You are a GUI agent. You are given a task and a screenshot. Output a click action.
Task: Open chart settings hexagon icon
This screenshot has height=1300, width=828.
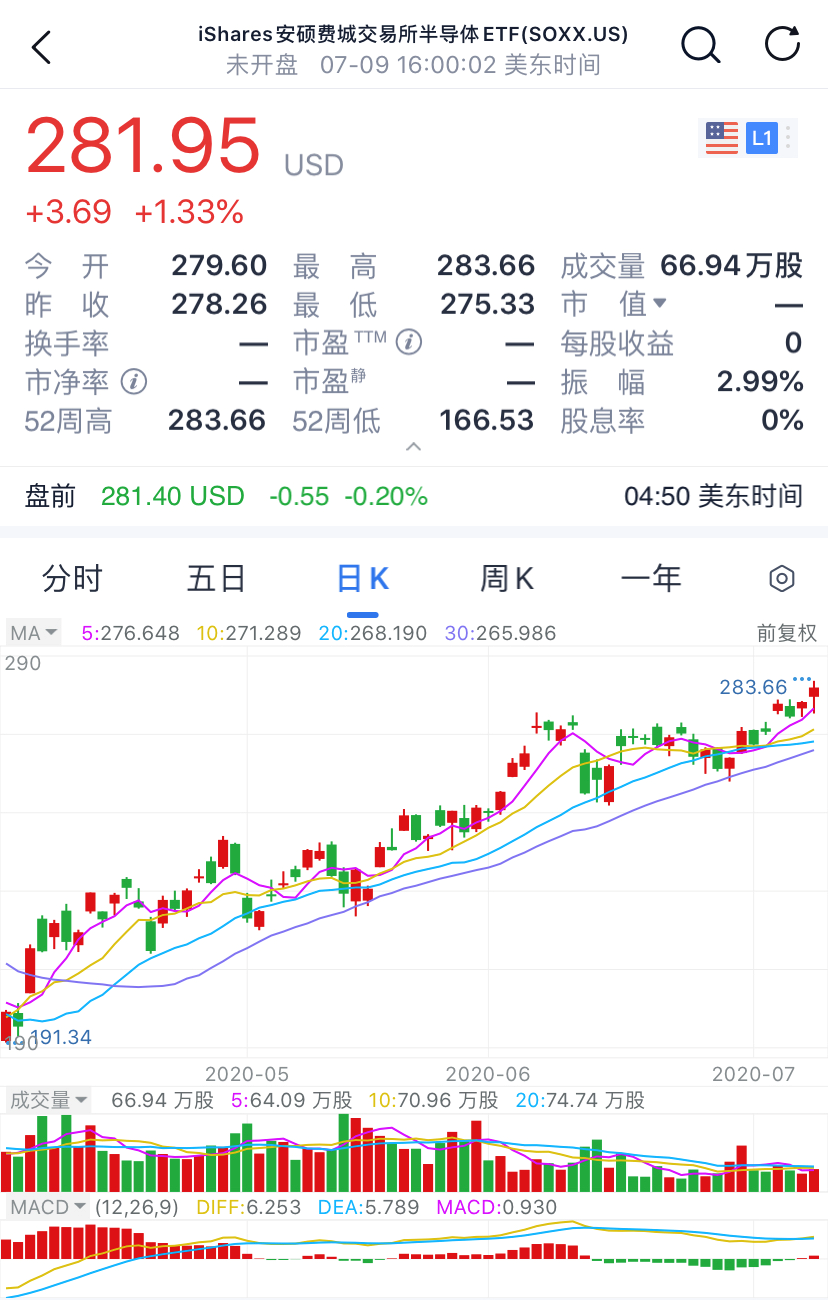click(x=781, y=578)
